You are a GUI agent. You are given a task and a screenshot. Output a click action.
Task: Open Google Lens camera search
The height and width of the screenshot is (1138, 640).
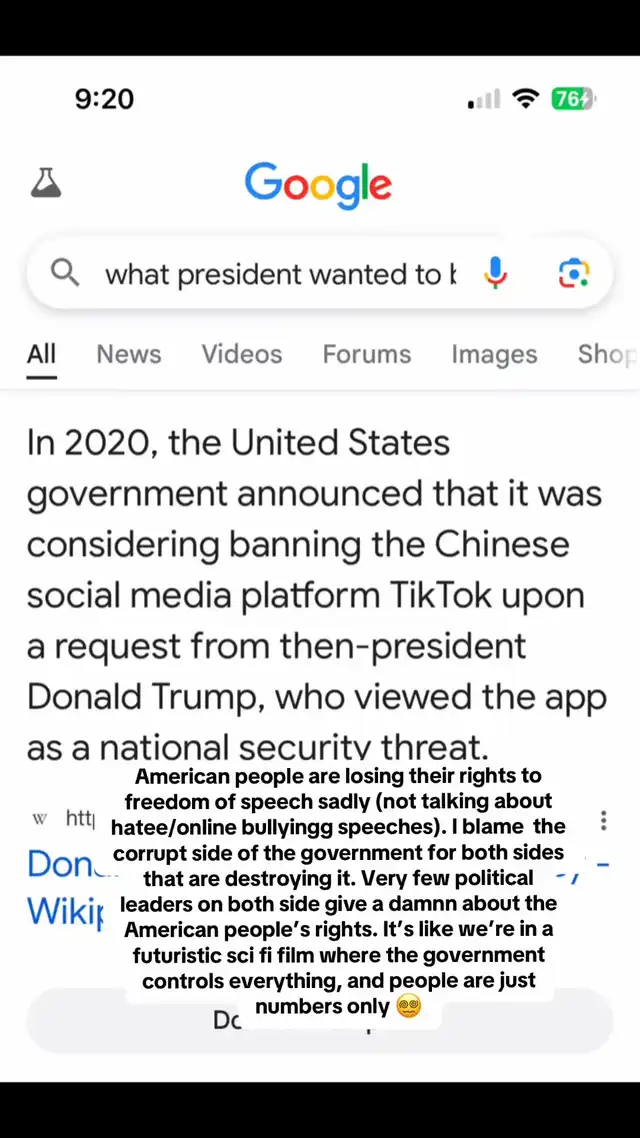(573, 274)
